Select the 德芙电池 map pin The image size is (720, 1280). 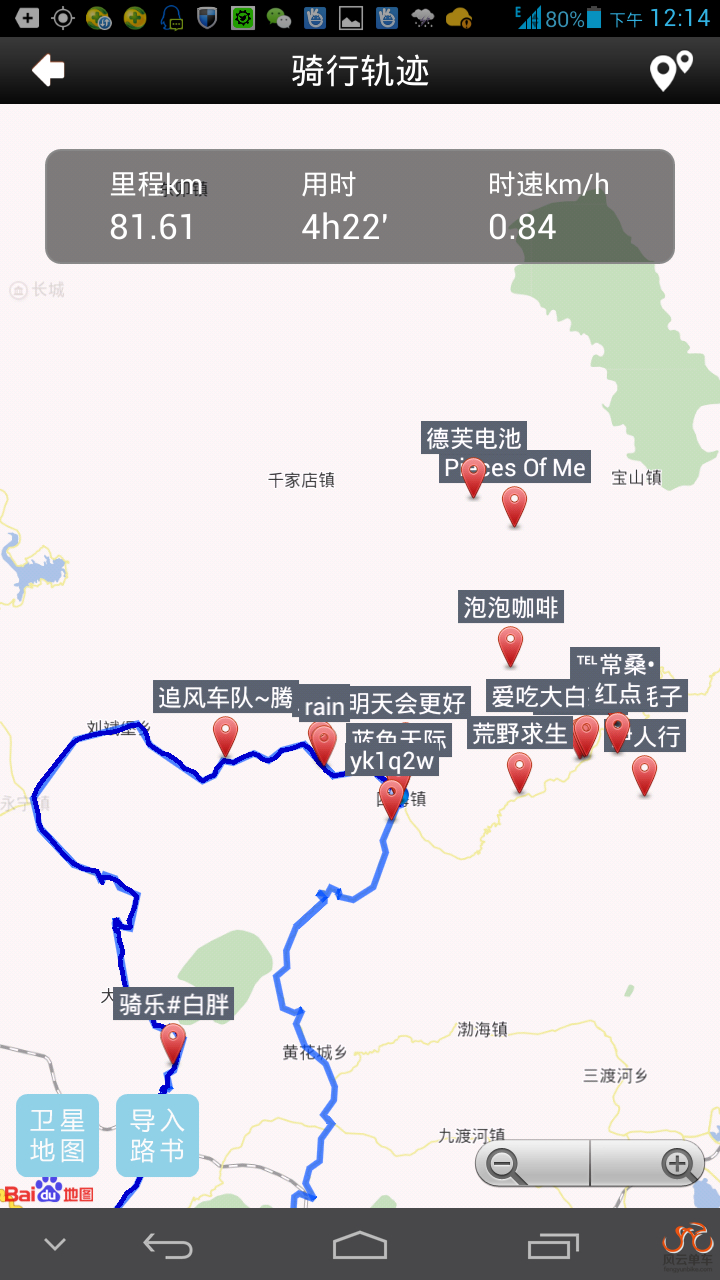[x=473, y=477]
